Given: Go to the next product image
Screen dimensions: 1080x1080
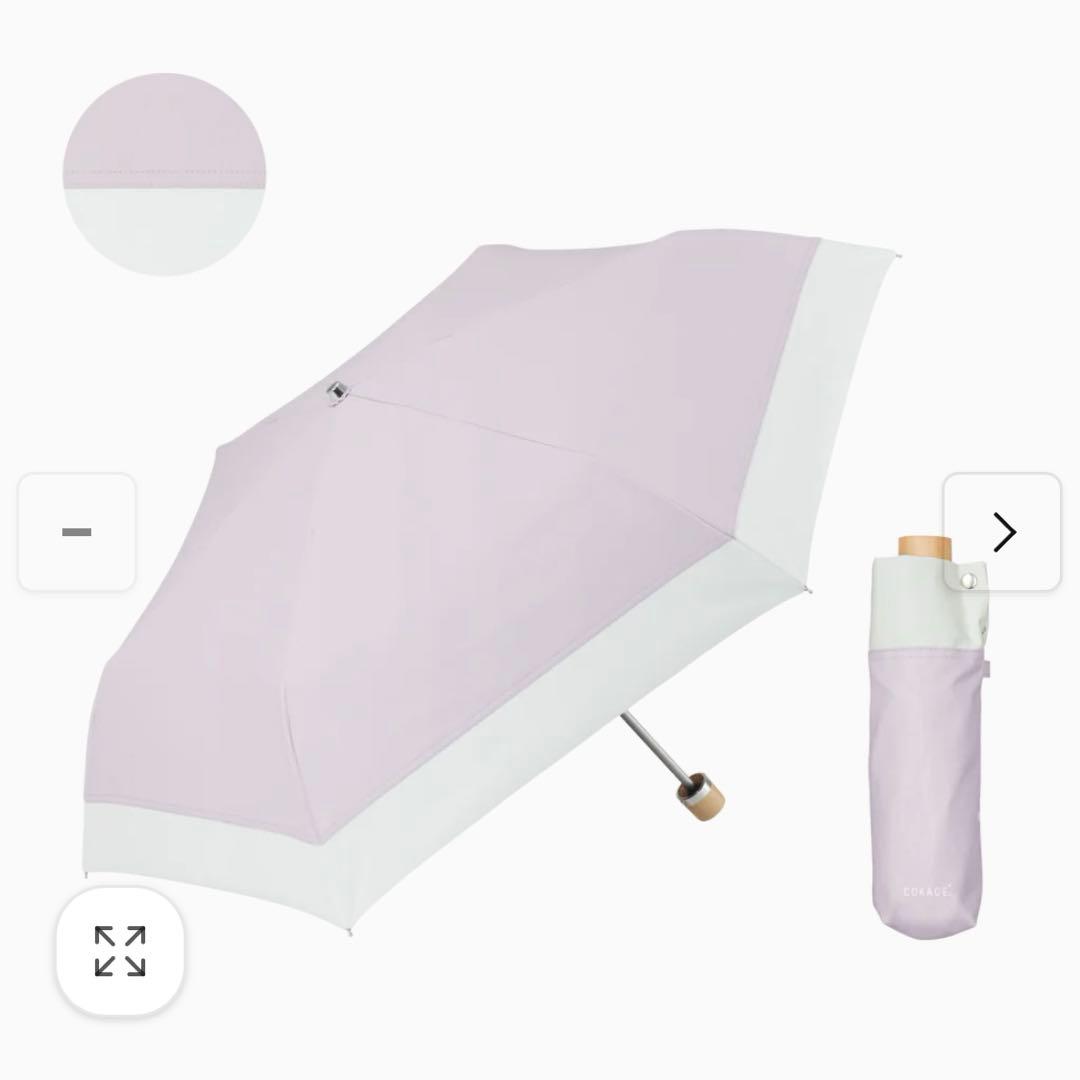Looking at the screenshot, I should click(1002, 532).
